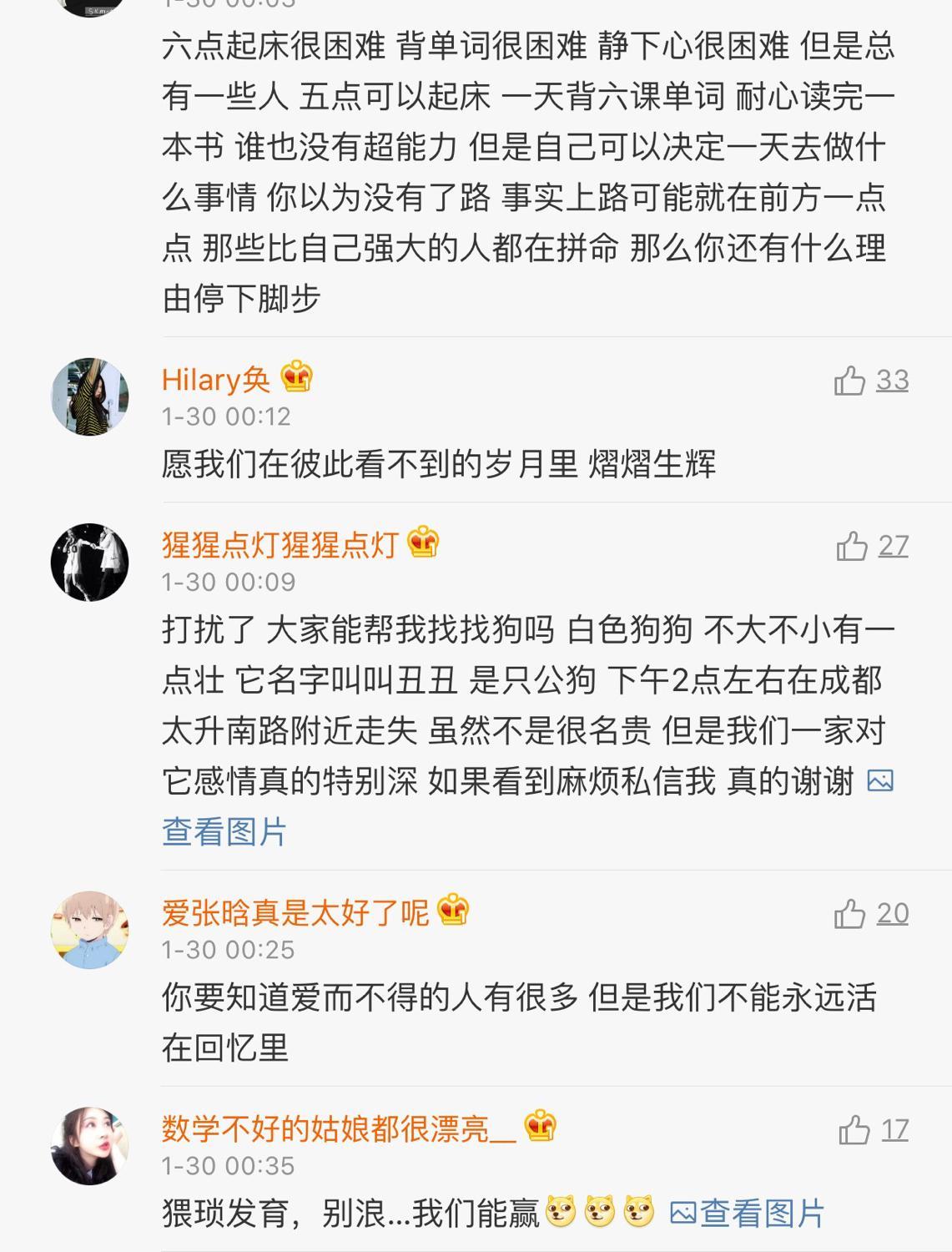
Task: Like the comment by 猩猩点灯猩猩点灯
Action: 852,547
